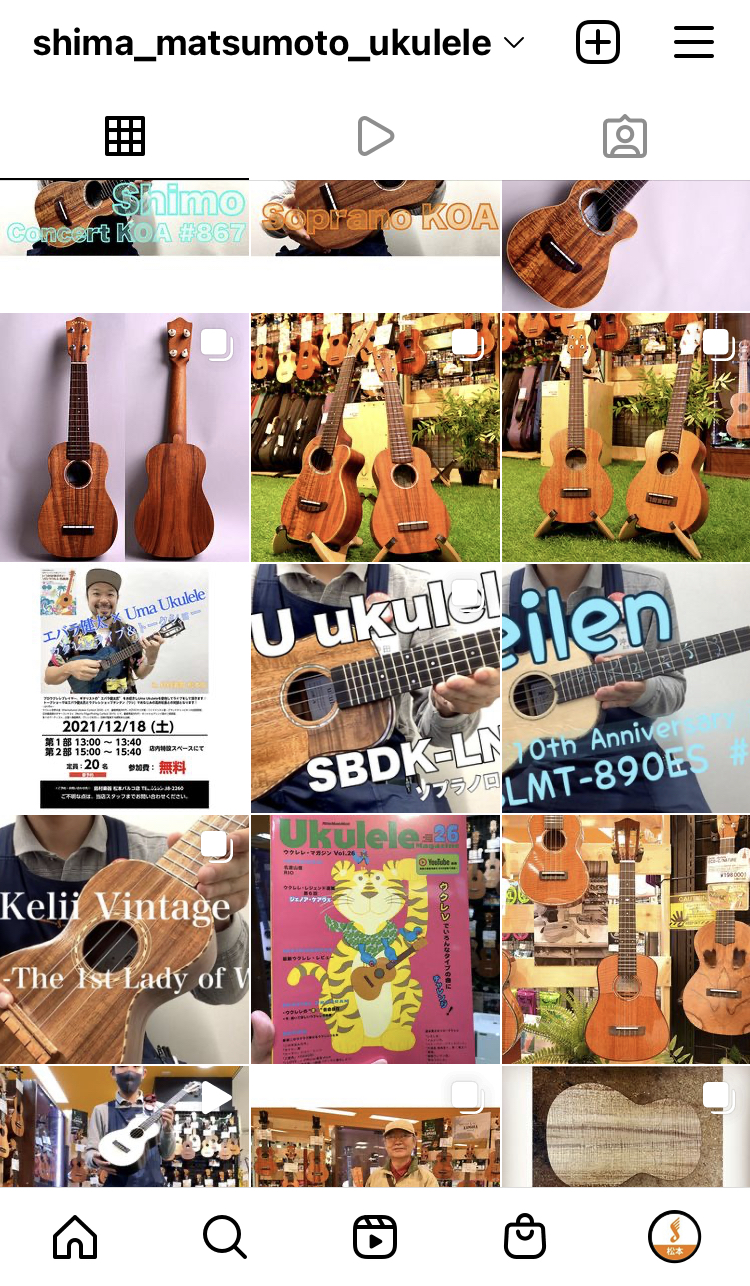Open the Ukulele Magazine Vol.26 tiger post
This screenshot has width=750, height=1286.
375,939
